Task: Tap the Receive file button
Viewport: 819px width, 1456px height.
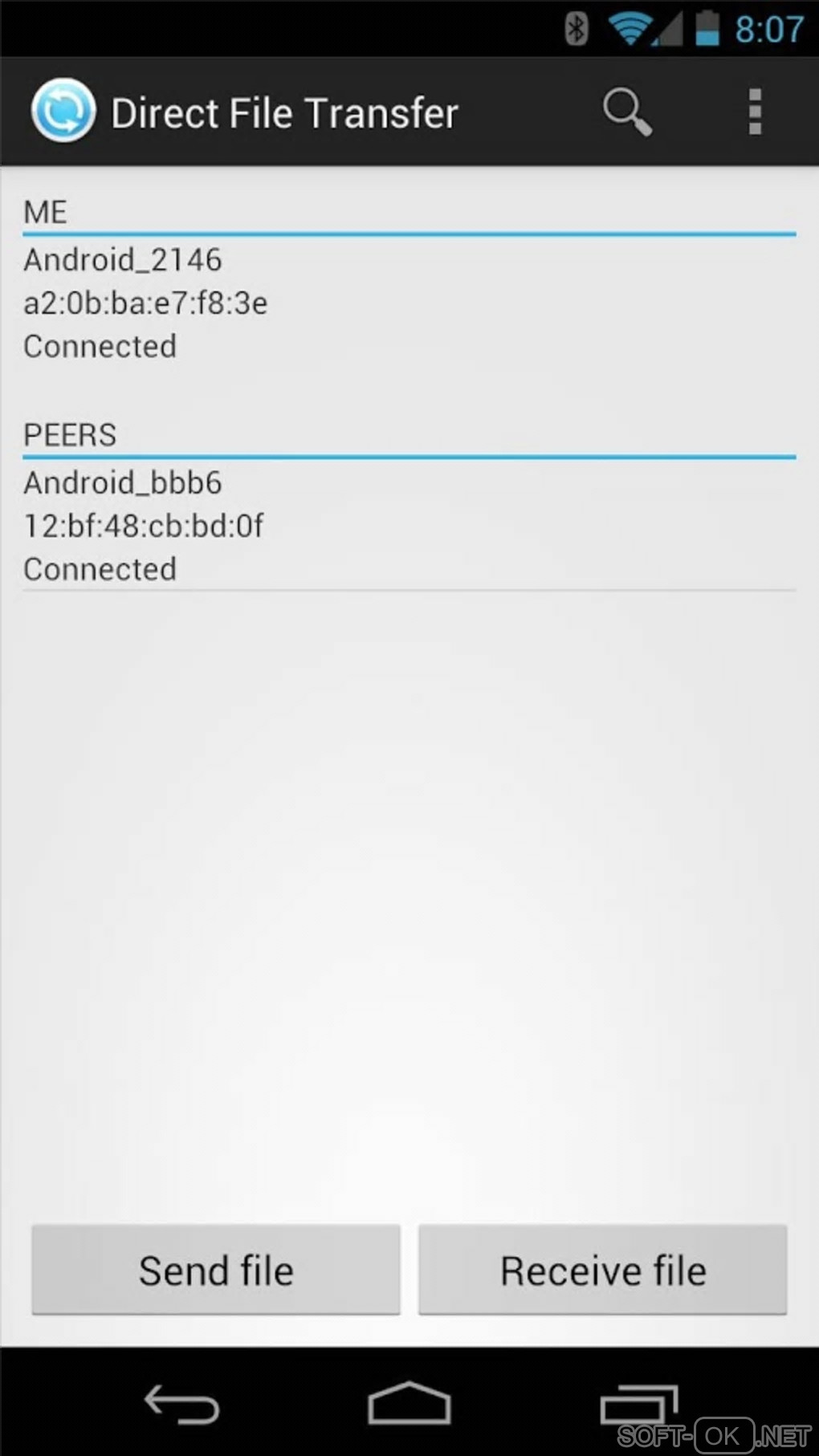Action: click(x=602, y=1270)
